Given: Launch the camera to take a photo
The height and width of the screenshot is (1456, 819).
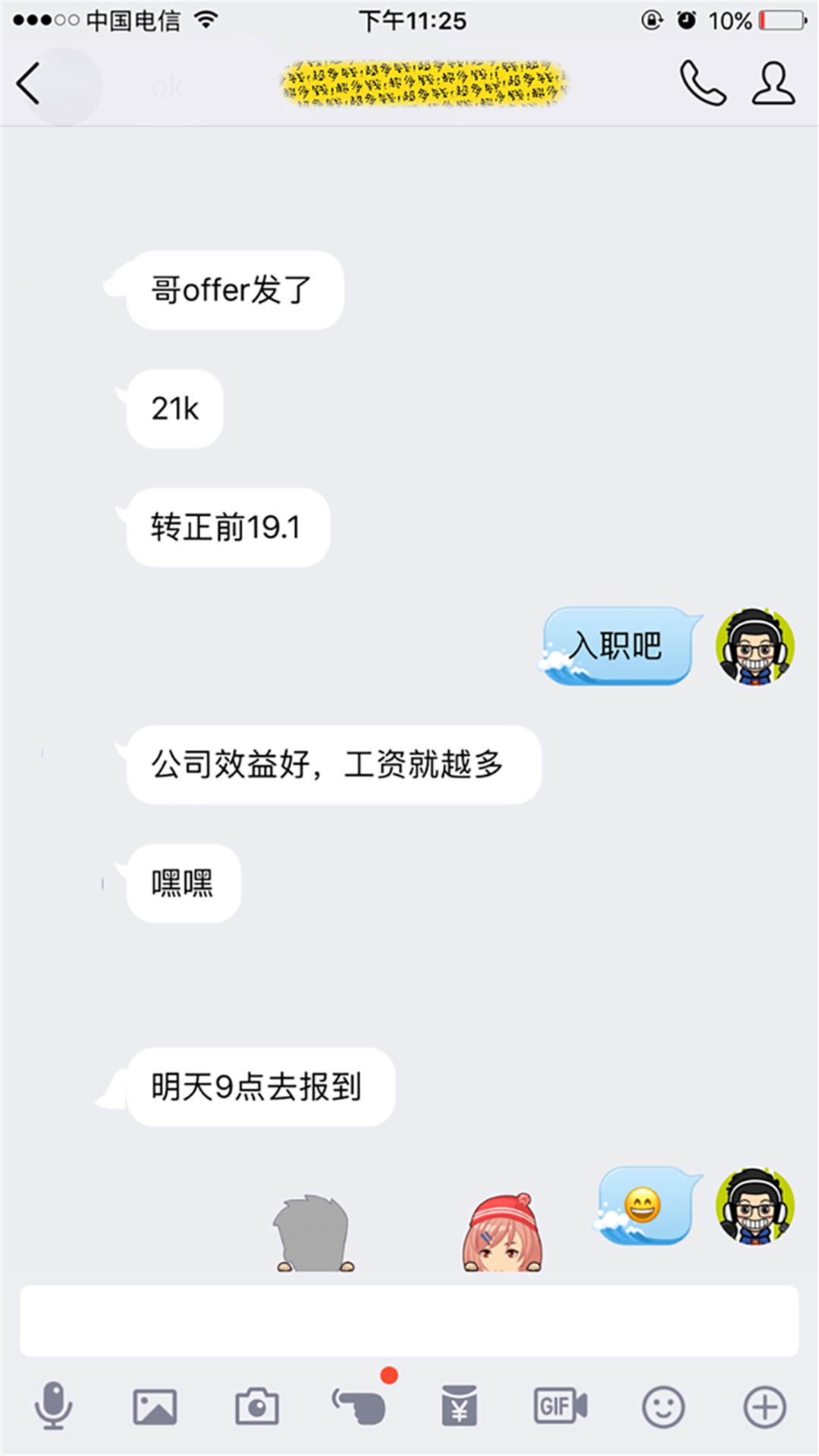Looking at the screenshot, I should pos(257,1407).
